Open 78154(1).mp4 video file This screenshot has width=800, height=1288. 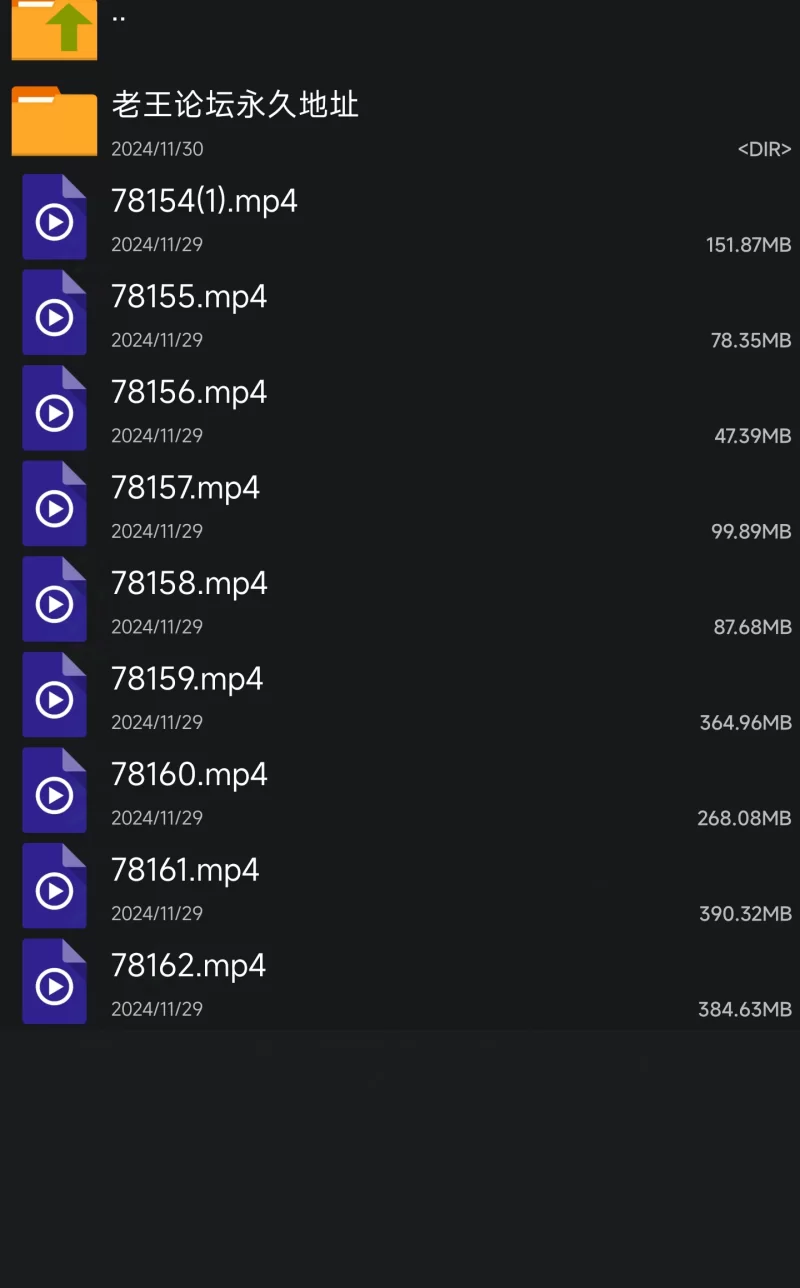click(400, 218)
